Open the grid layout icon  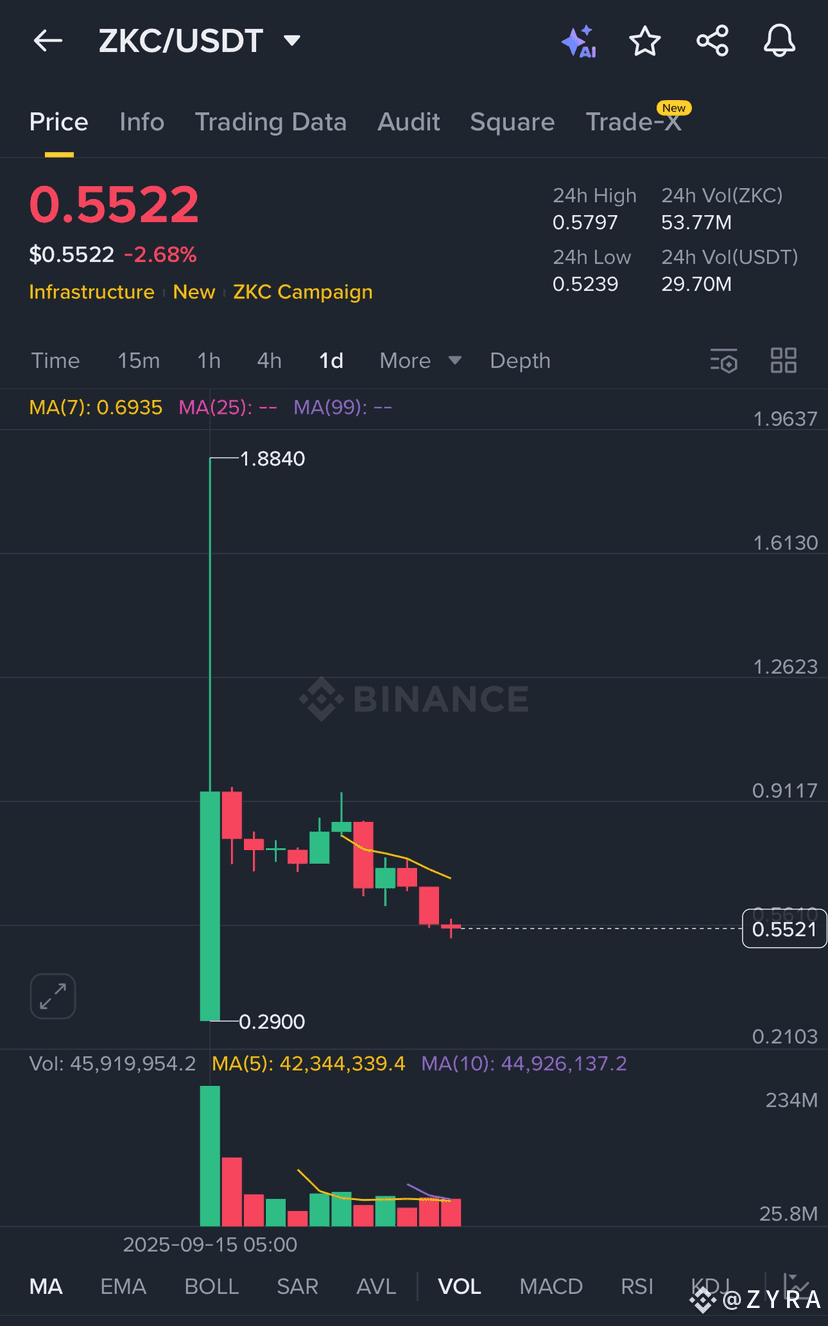784,361
